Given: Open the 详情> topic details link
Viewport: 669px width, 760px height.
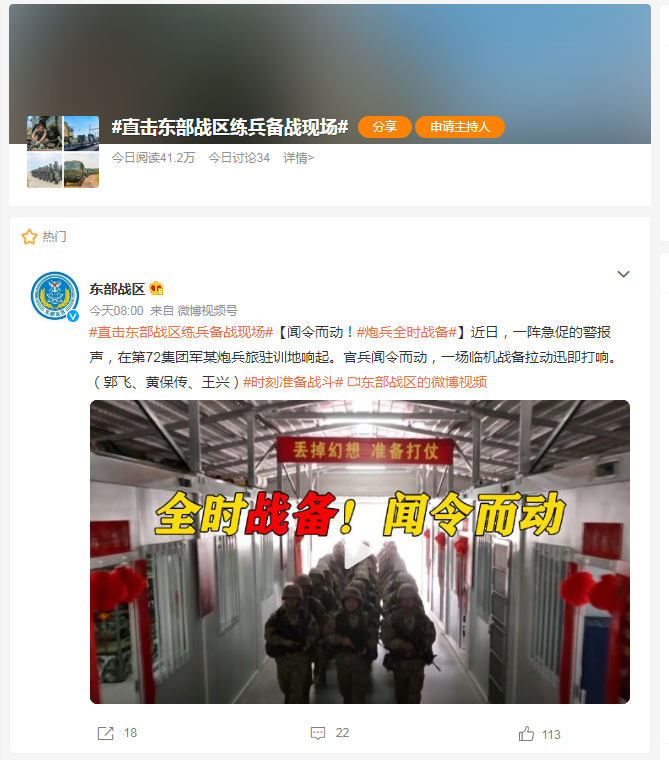Looking at the screenshot, I should tap(298, 157).
